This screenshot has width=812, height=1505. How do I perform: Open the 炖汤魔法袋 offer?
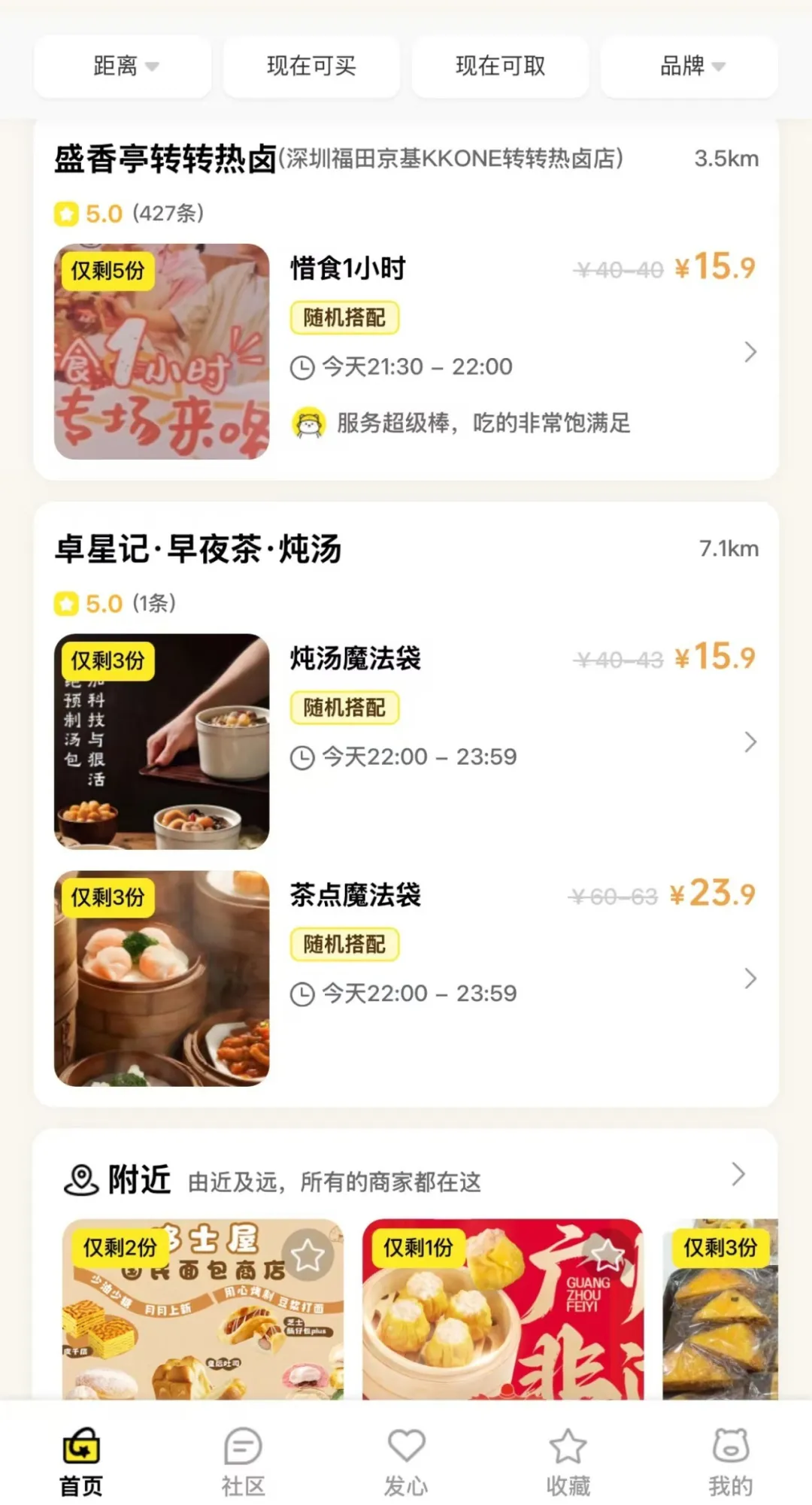point(406,742)
